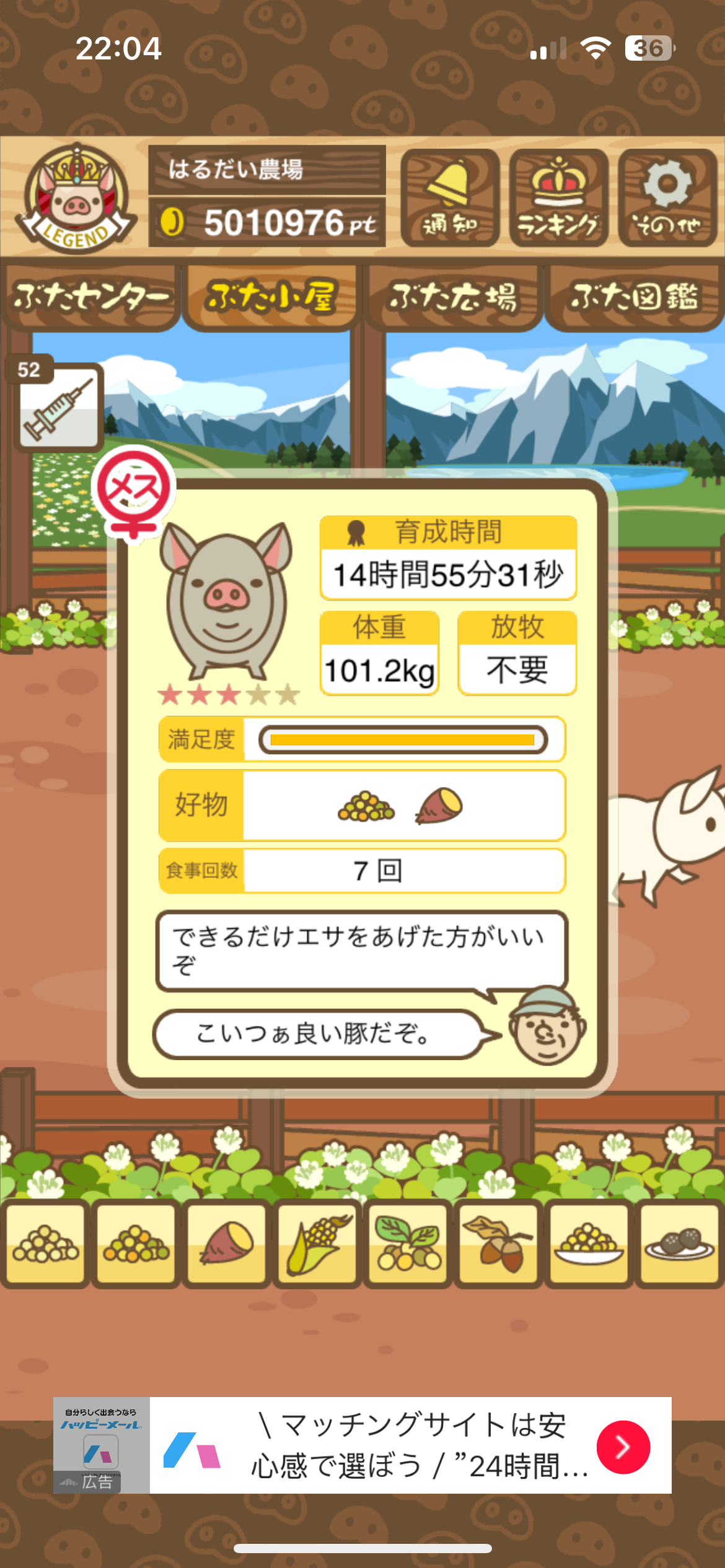Switch to the ぶた小屋 tab
Image resolution: width=725 pixels, height=1568 pixels.
click(271, 298)
